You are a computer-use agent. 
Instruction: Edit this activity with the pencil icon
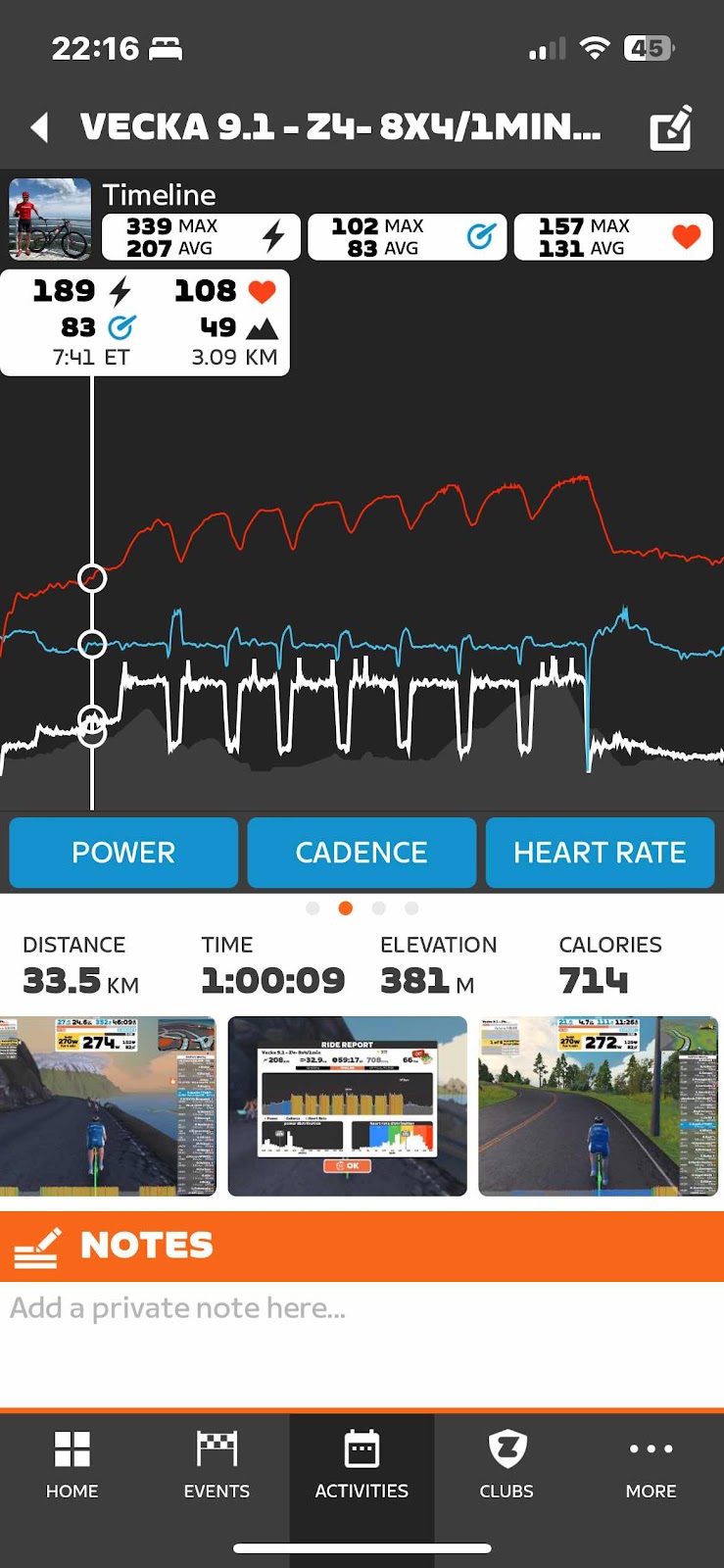point(671,128)
